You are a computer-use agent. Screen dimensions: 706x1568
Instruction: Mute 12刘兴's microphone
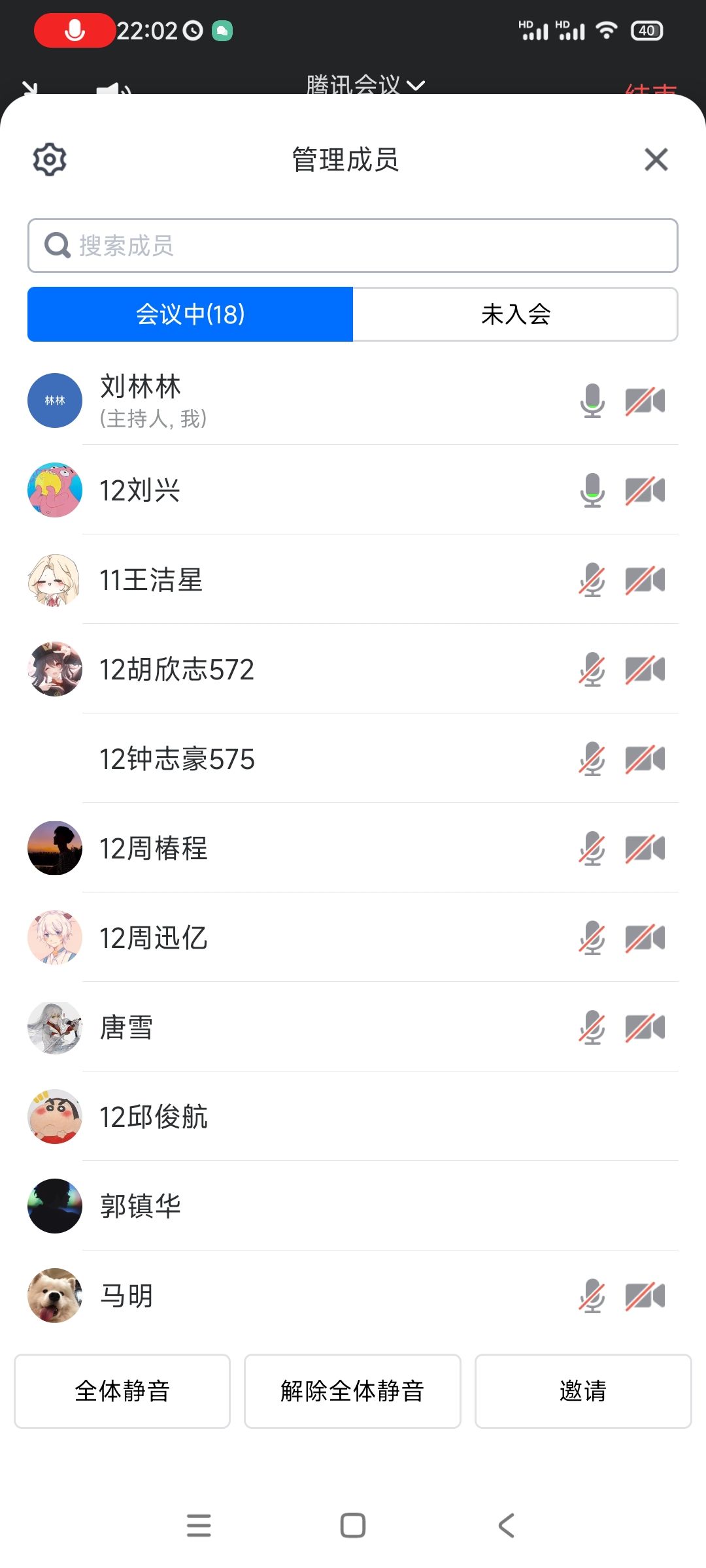592,491
